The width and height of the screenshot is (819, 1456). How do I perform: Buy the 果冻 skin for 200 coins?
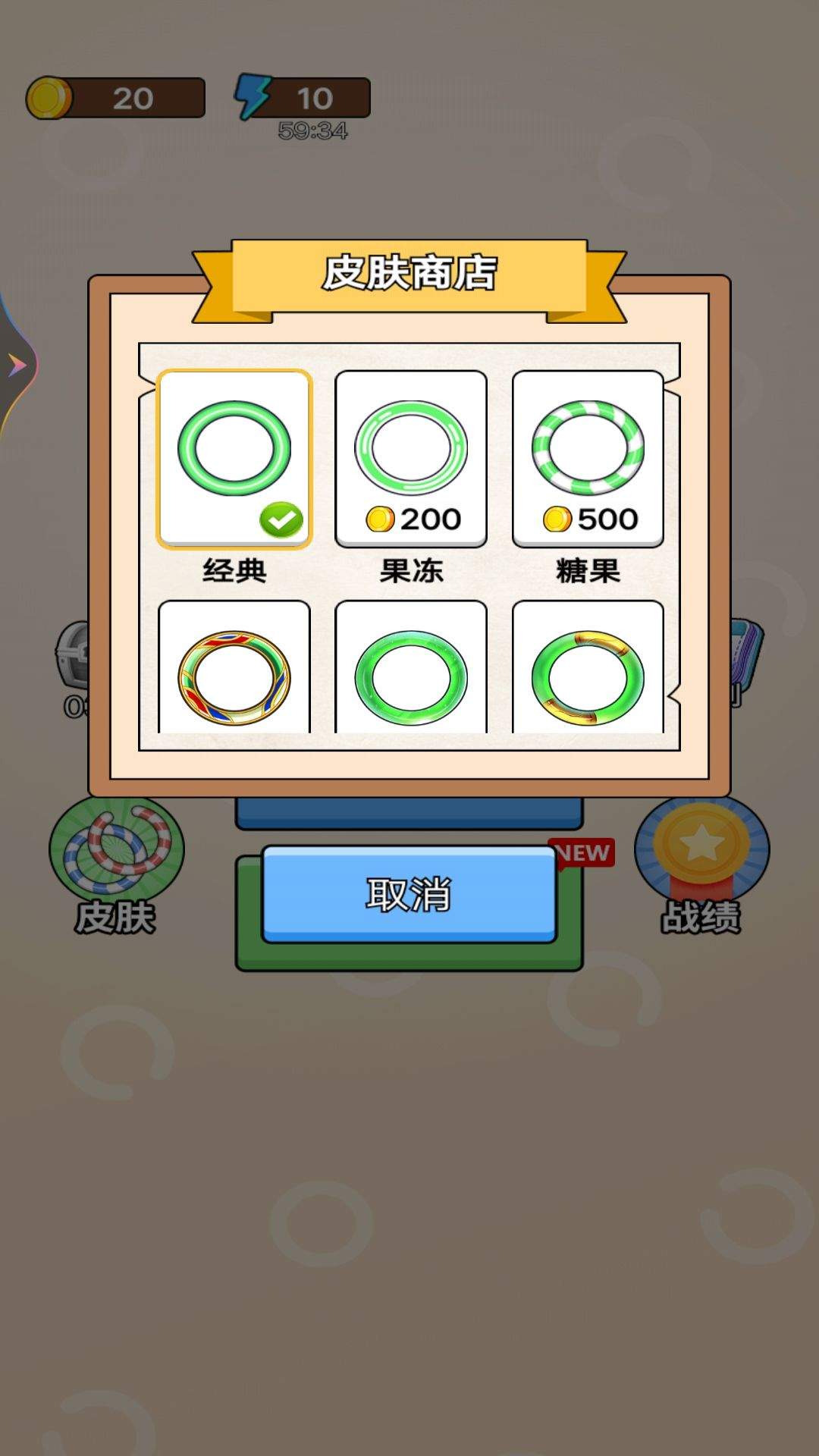tap(411, 458)
